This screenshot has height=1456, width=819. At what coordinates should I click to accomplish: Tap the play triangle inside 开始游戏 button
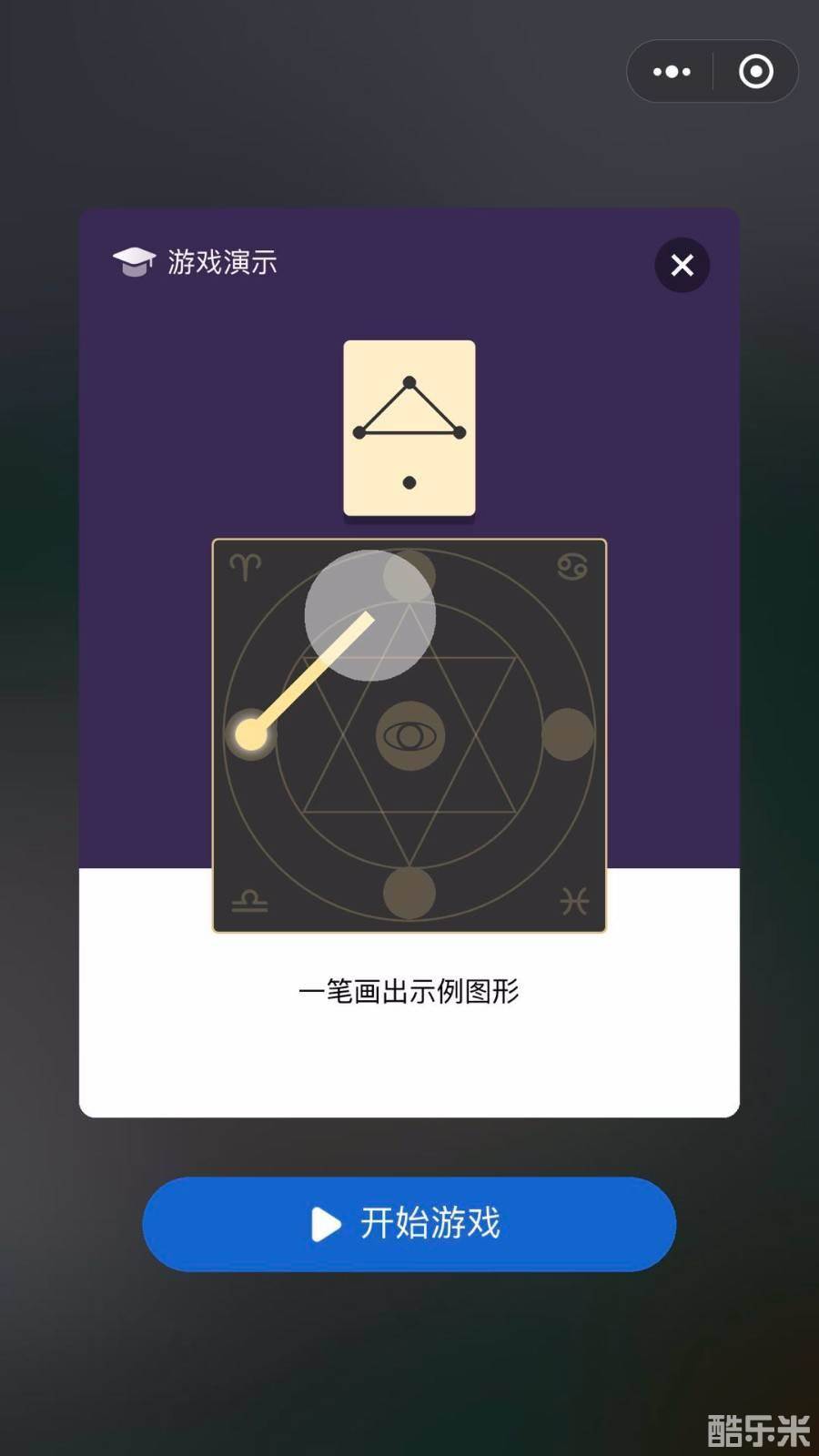tap(323, 1224)
